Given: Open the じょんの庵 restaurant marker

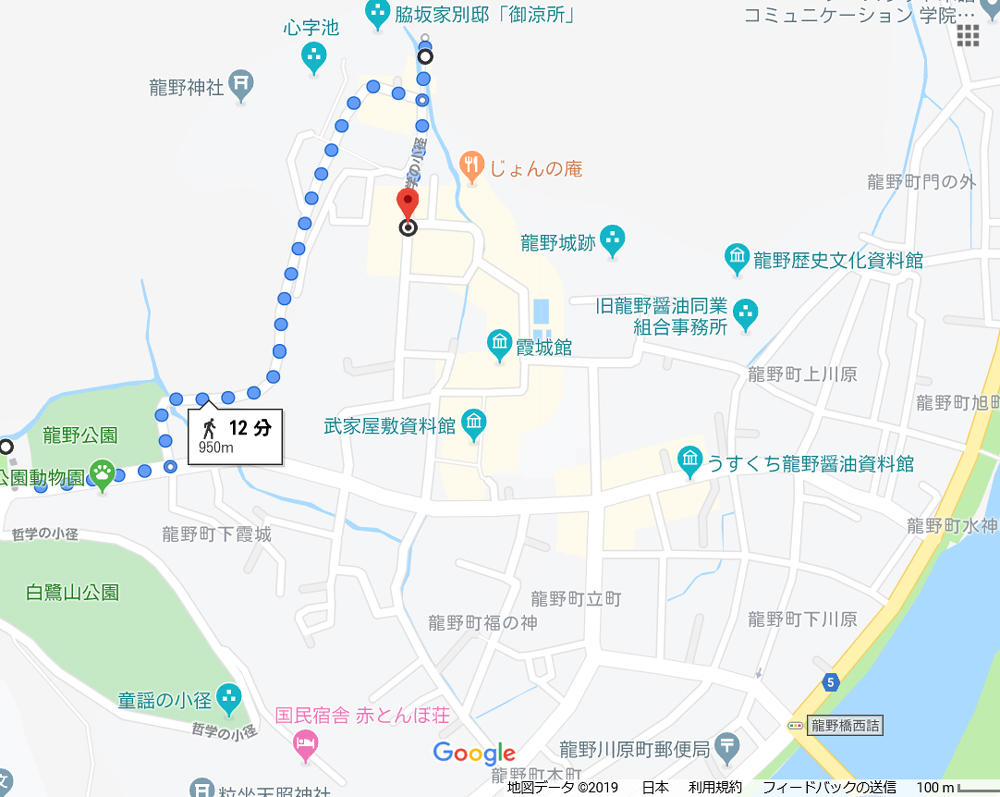Looking at the screenshot, I should pyautogui.click(x=472, y=168).
